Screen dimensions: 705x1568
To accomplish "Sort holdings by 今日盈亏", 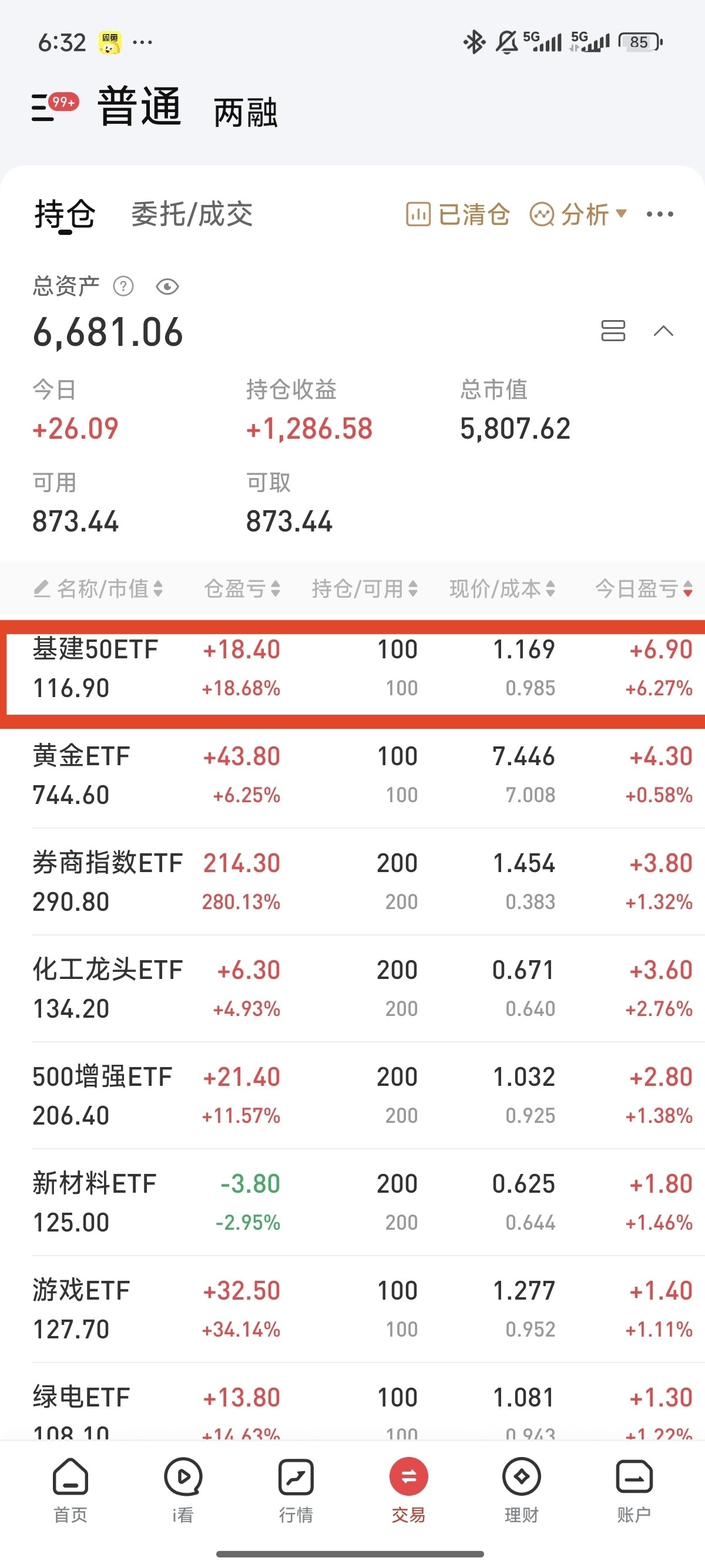I will (643, 588).
